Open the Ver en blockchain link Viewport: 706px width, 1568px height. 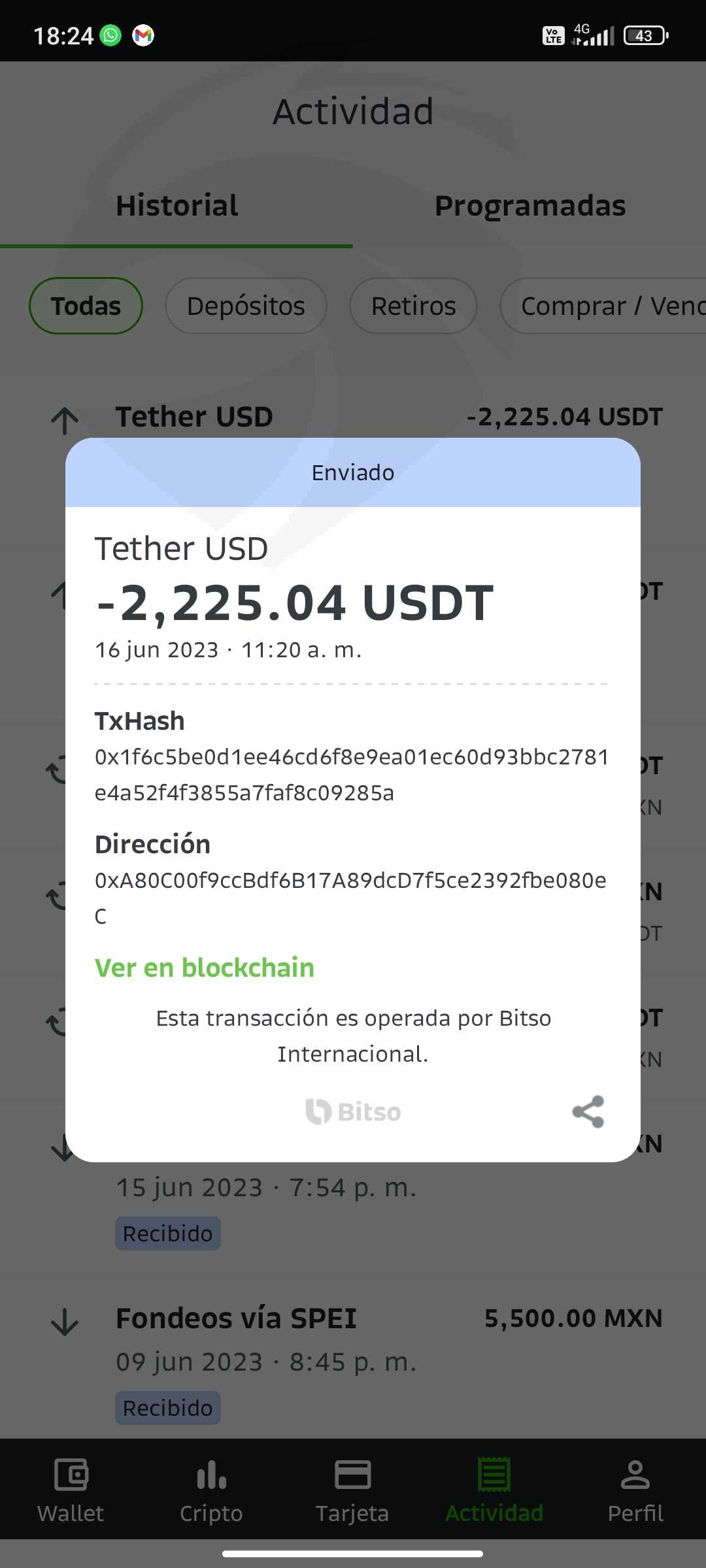tap(205, 968)
